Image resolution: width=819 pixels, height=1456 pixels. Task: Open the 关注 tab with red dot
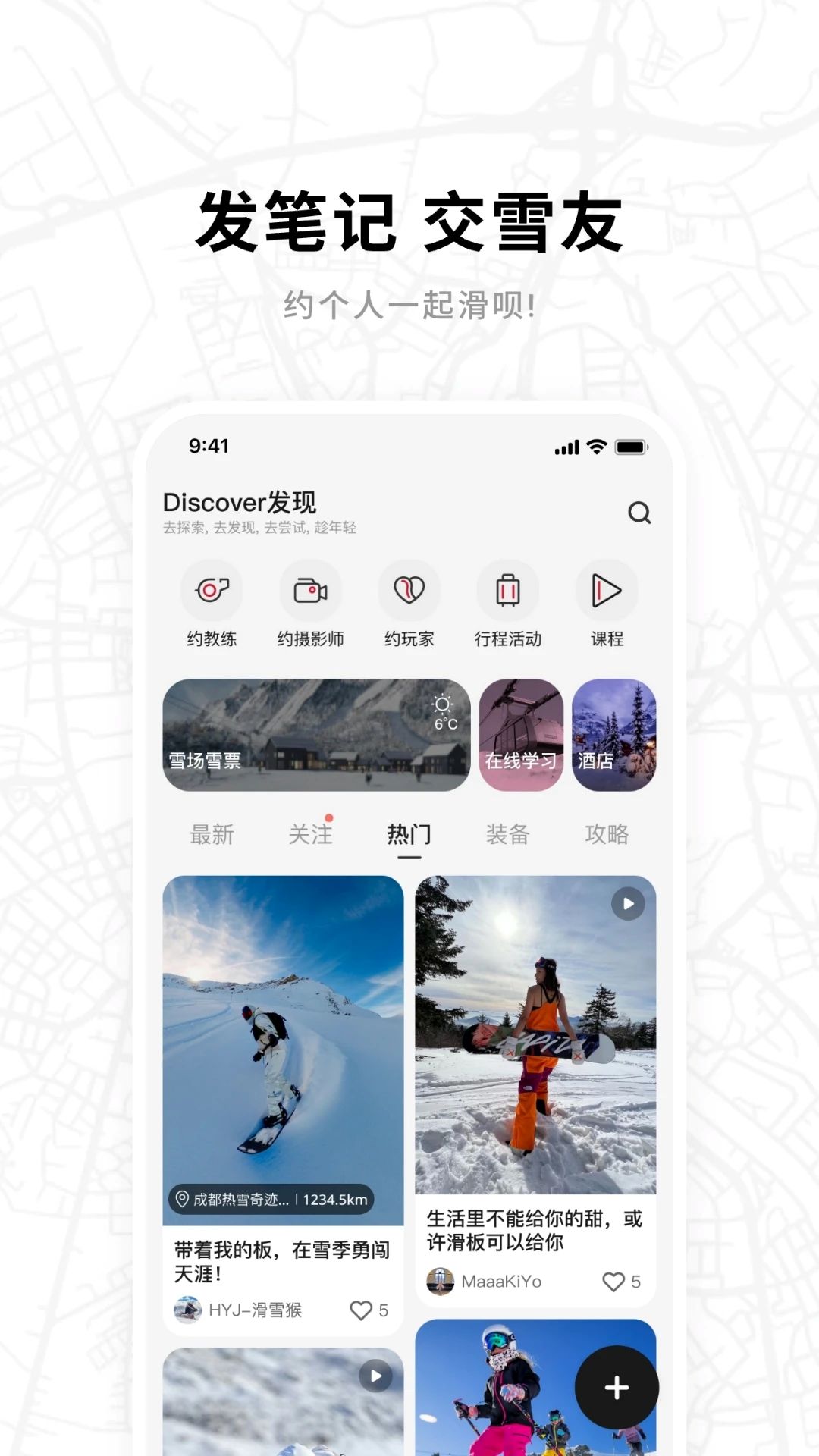311,834
